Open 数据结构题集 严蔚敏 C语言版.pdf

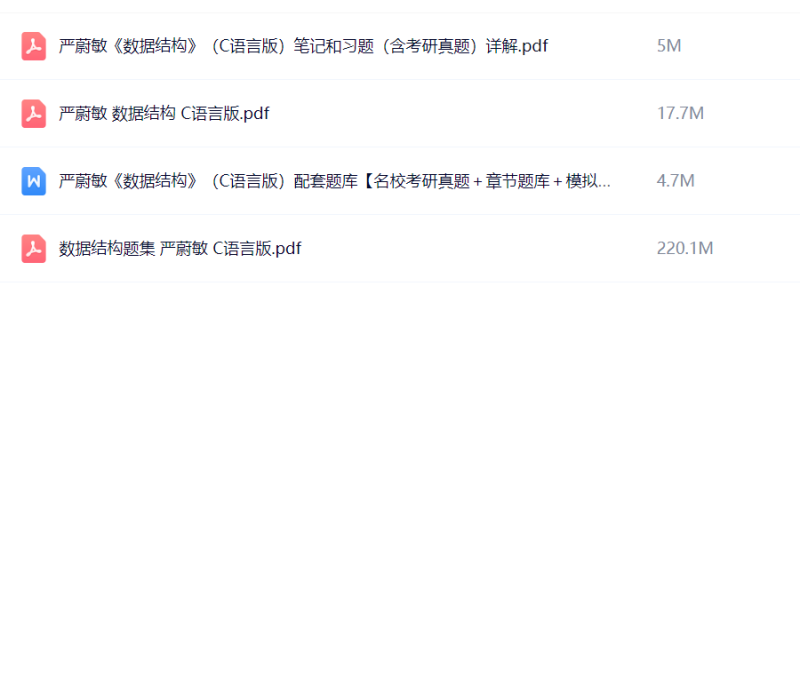(x=180, y=249)
